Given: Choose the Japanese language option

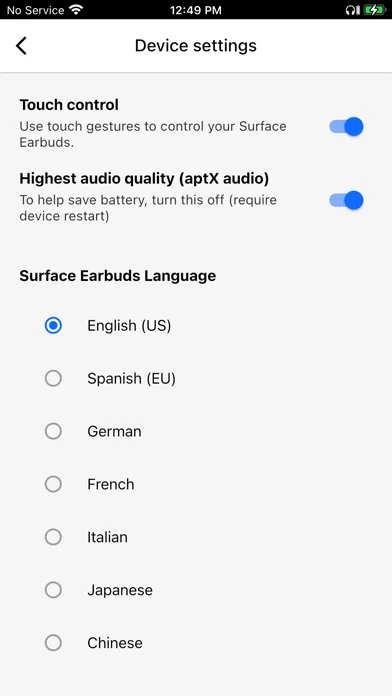Looking at the screenshot, I should (x=53, y=590).
